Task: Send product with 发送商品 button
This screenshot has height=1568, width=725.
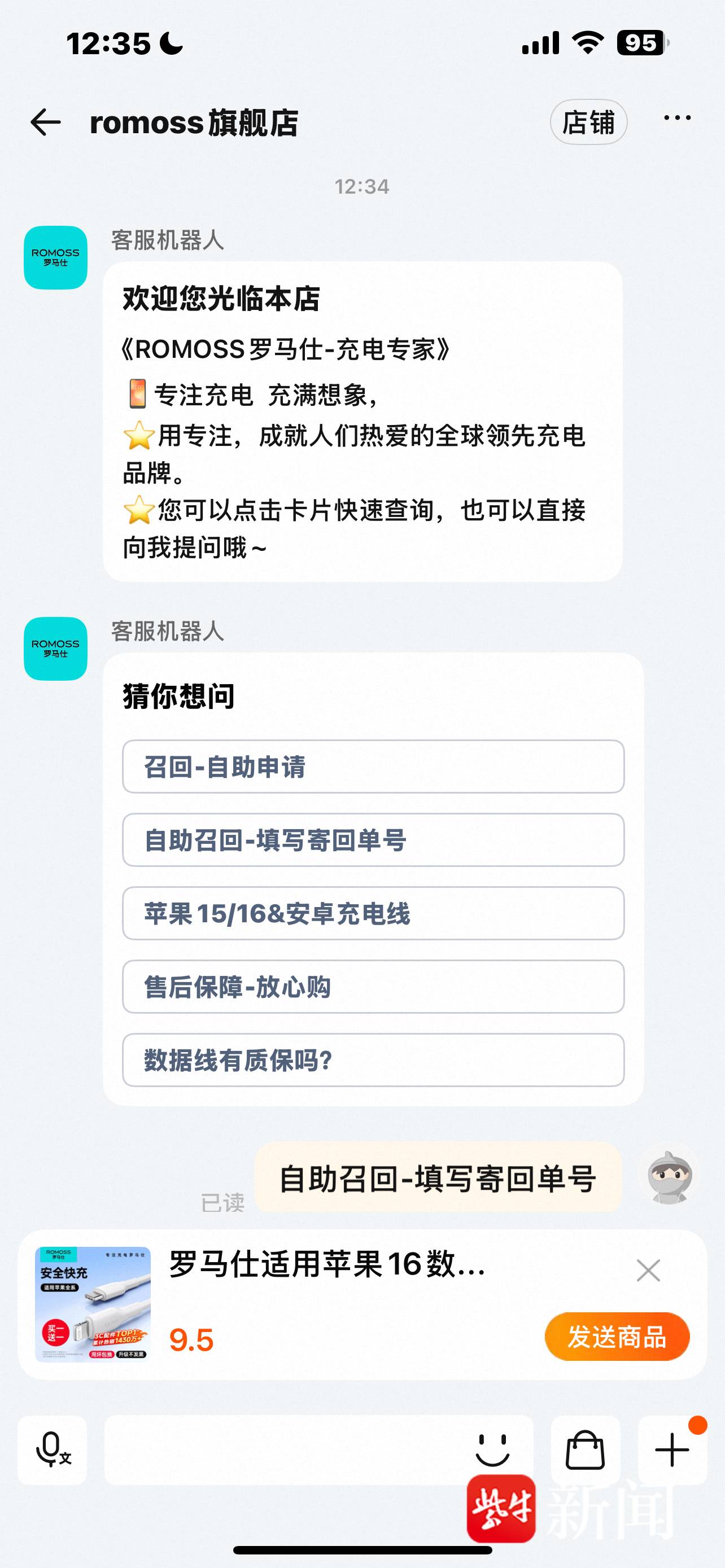Action: (617, 1337)
